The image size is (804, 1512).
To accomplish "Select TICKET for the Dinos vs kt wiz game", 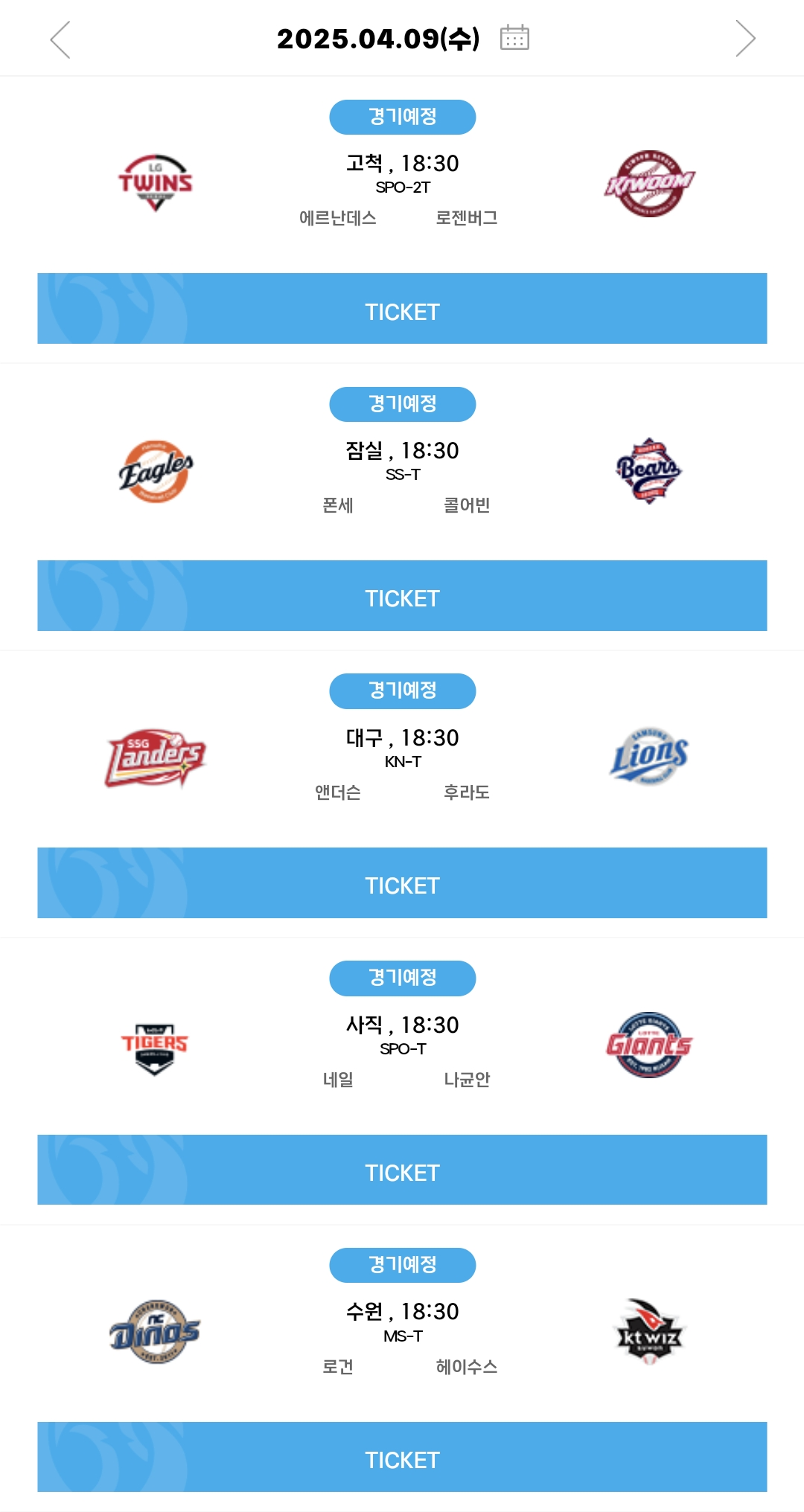I will 402,1458.
